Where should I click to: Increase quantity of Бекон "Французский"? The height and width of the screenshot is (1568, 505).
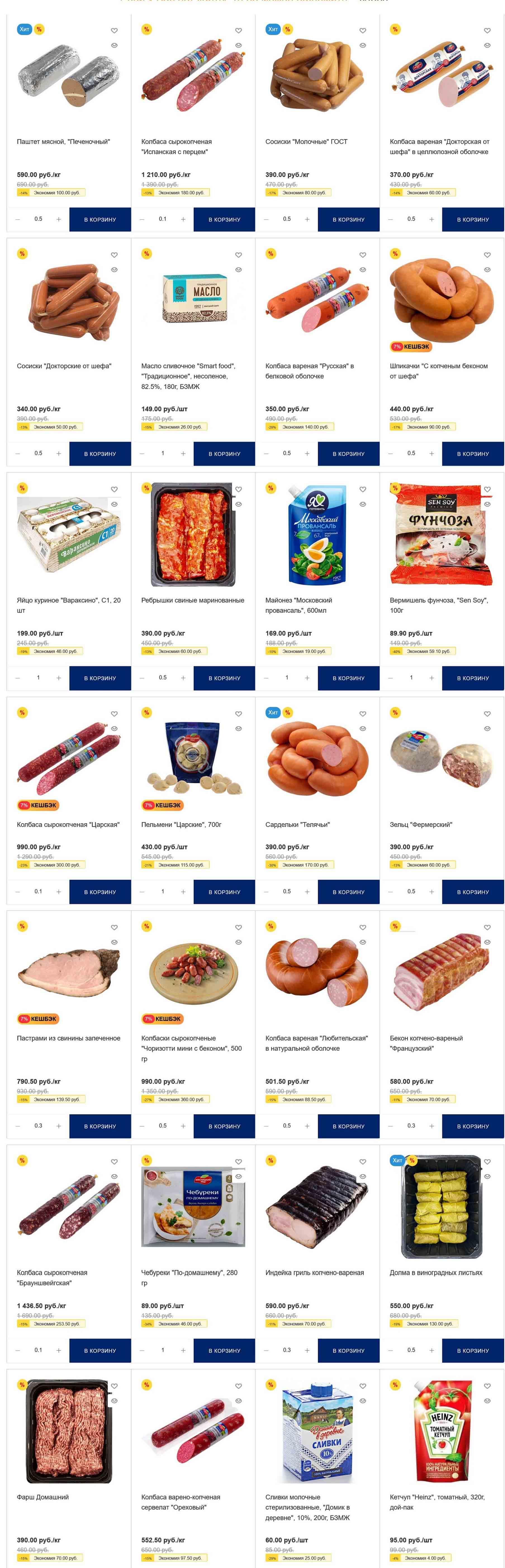(x=431, y=1126)
